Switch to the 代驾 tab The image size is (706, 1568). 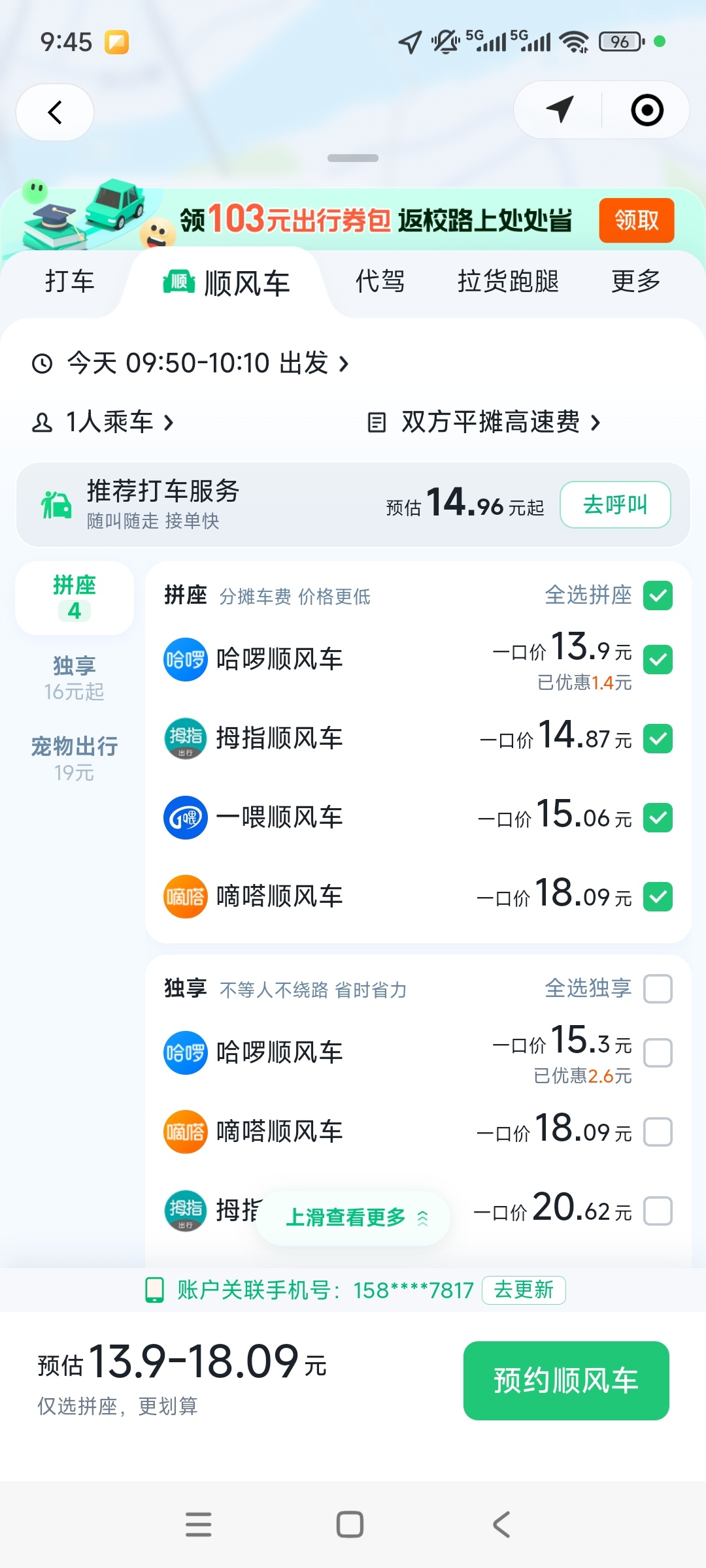(380, 282)
